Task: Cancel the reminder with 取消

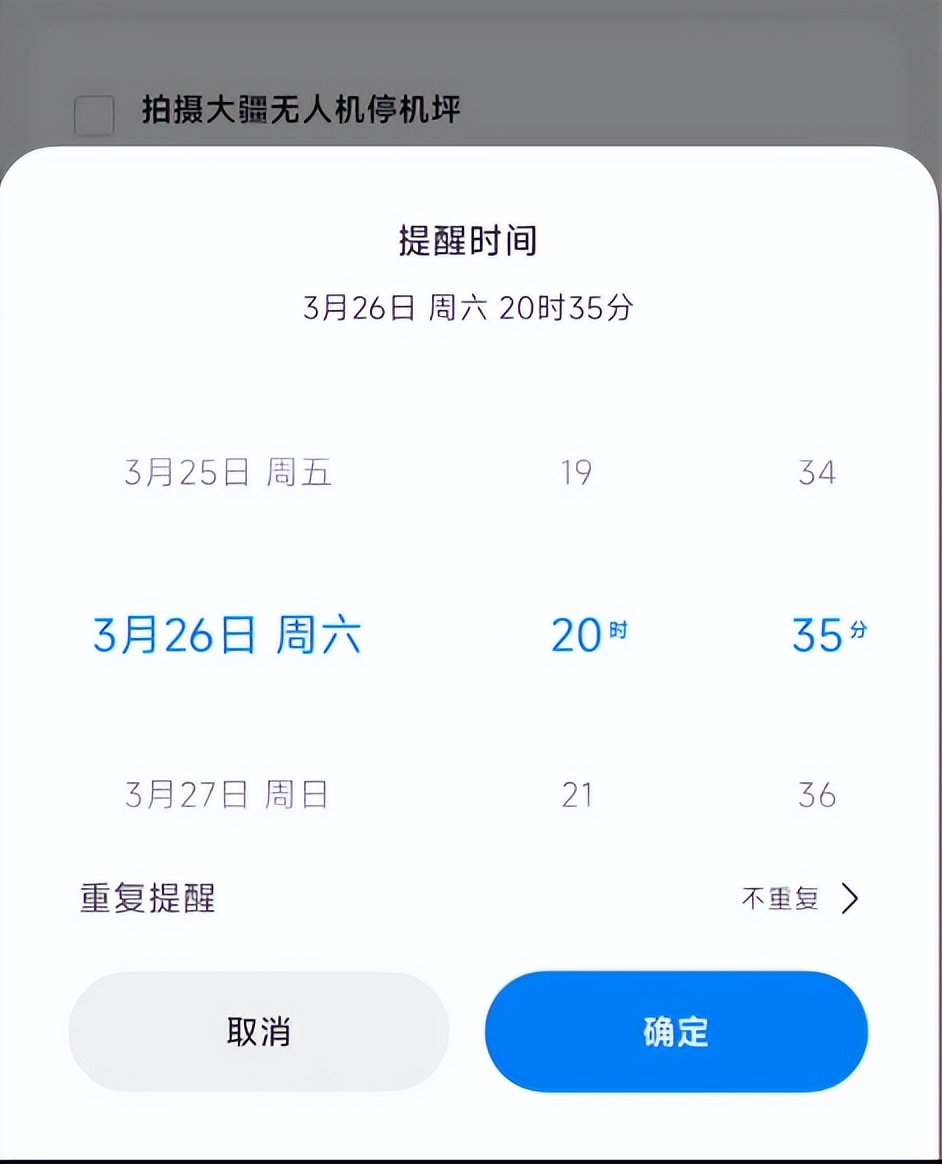Action: 258,1031
